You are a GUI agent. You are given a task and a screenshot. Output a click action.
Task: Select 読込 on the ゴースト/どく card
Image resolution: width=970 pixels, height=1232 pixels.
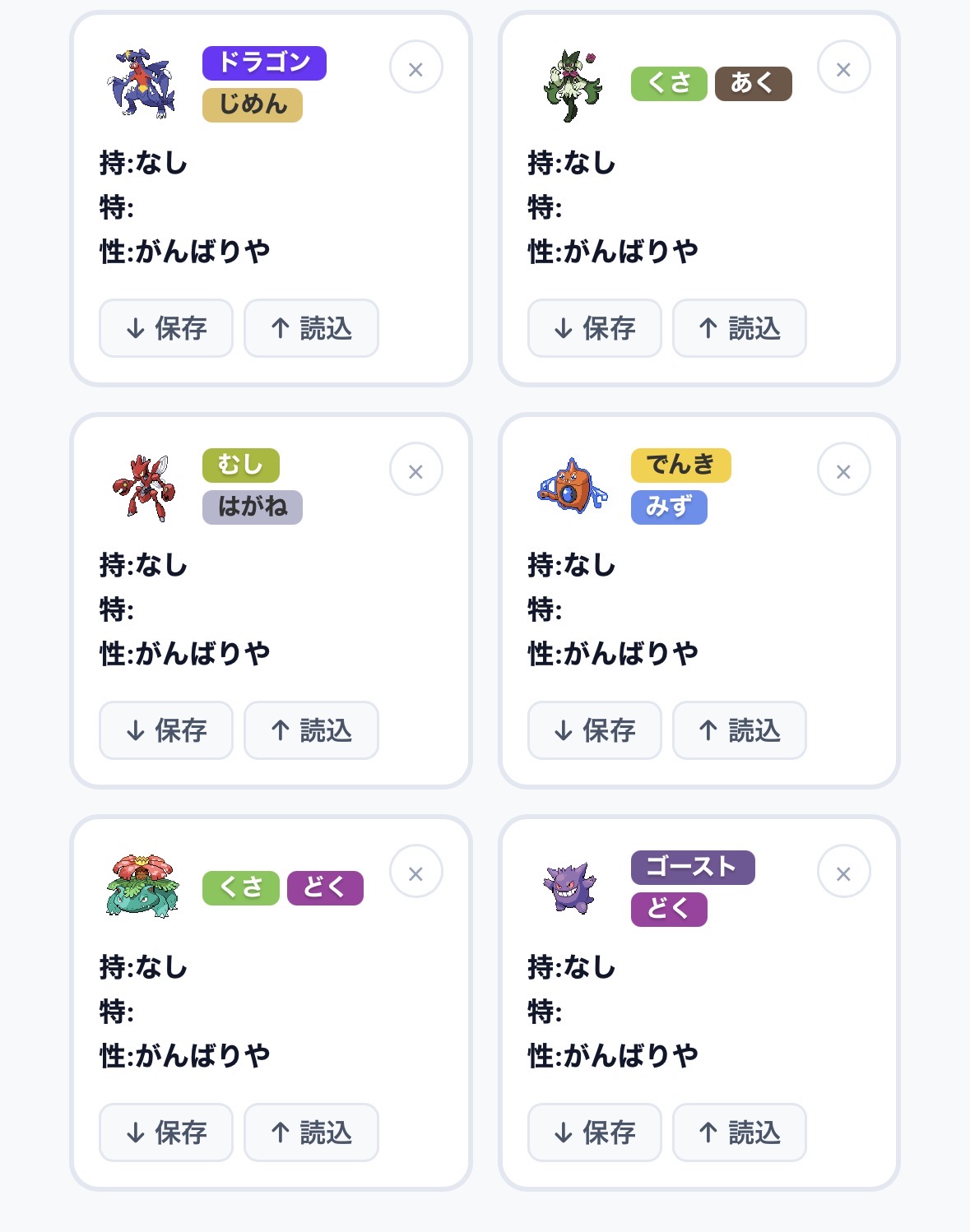(x=739, y=1132)
